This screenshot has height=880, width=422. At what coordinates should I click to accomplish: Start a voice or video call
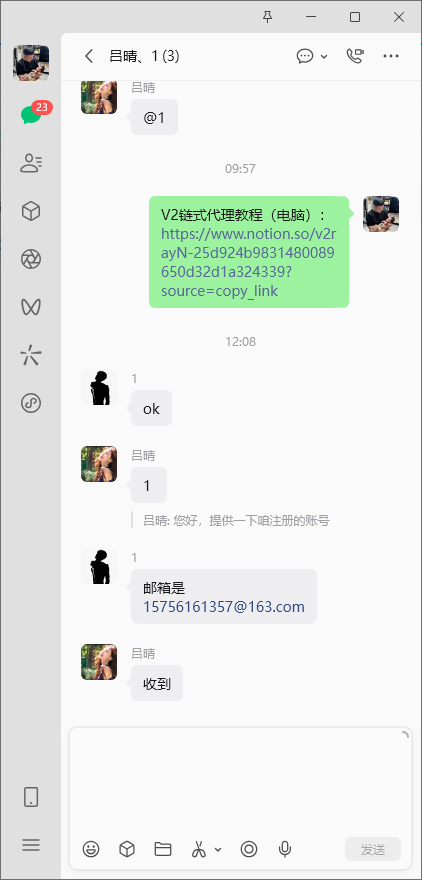[355, 56]
